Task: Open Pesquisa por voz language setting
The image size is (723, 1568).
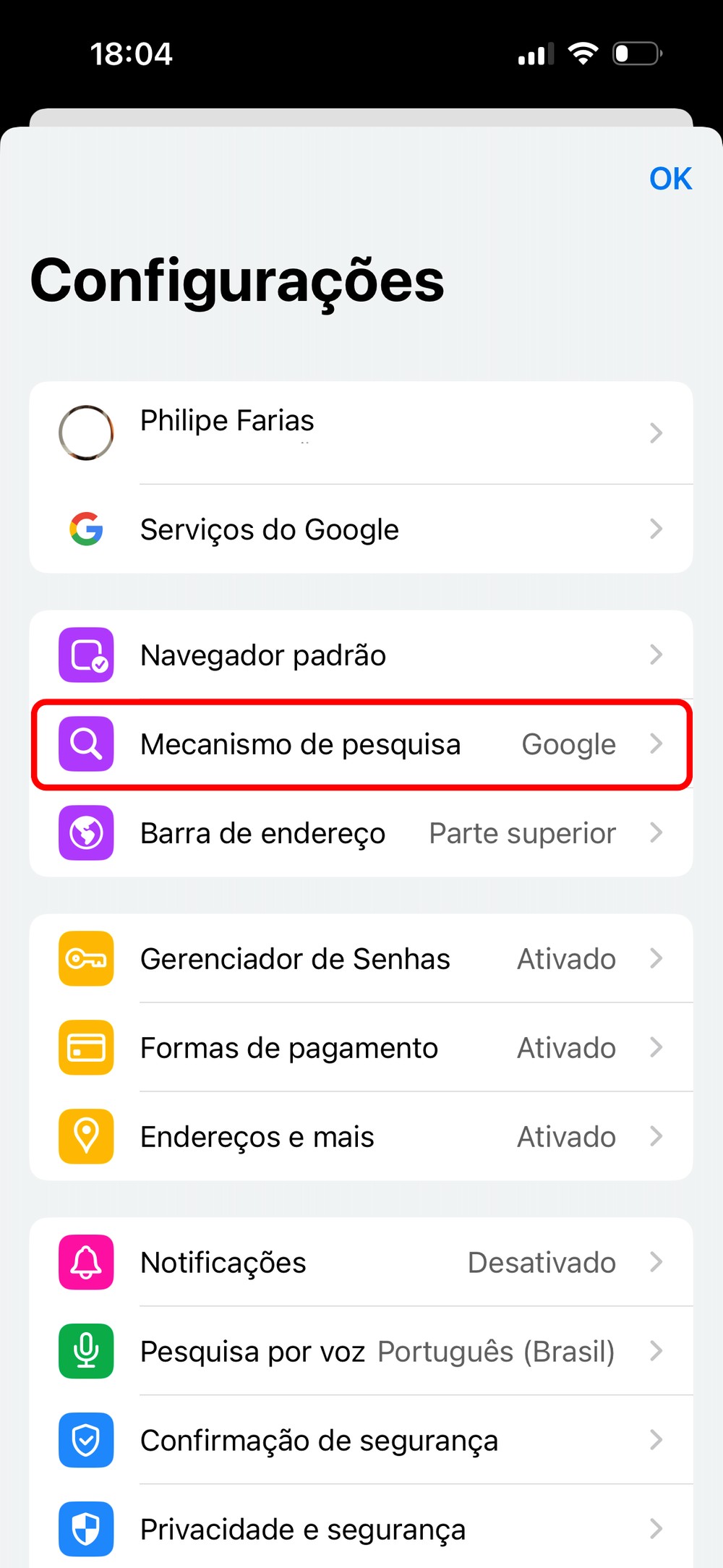Action: click(x=360, y=1352)
